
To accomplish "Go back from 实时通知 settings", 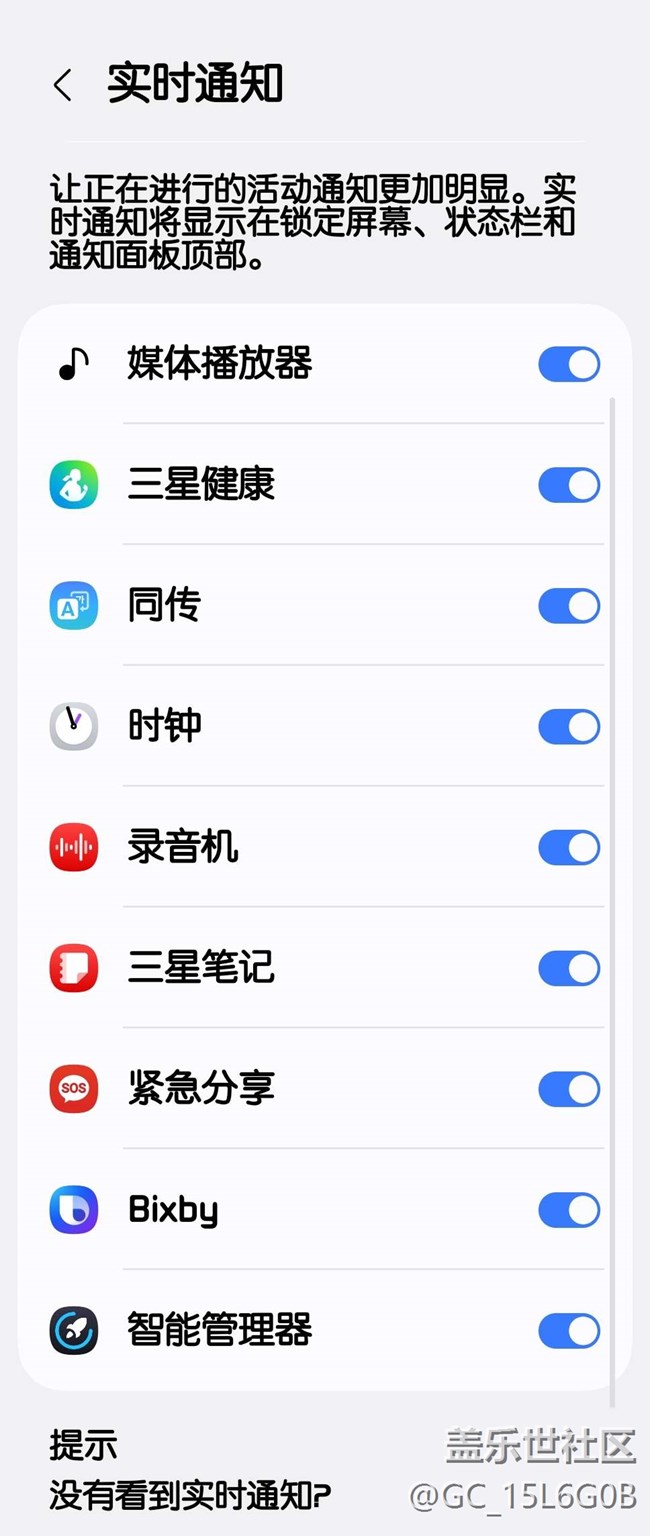I will pos(62,85).
